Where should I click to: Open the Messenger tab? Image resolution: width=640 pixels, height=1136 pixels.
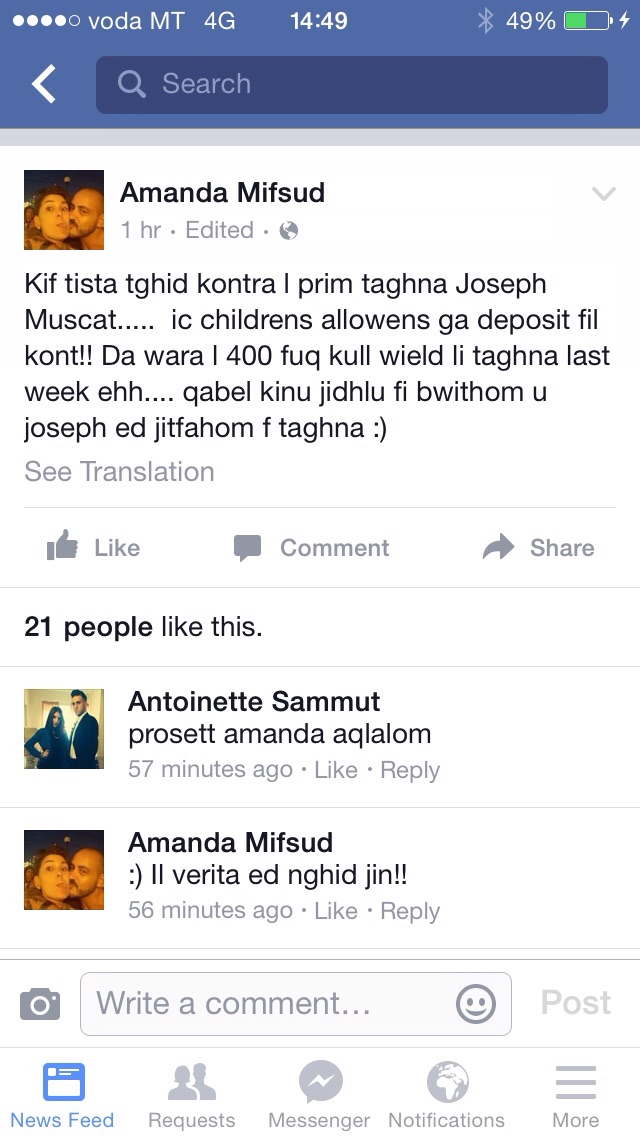[x=319, y=1097]
